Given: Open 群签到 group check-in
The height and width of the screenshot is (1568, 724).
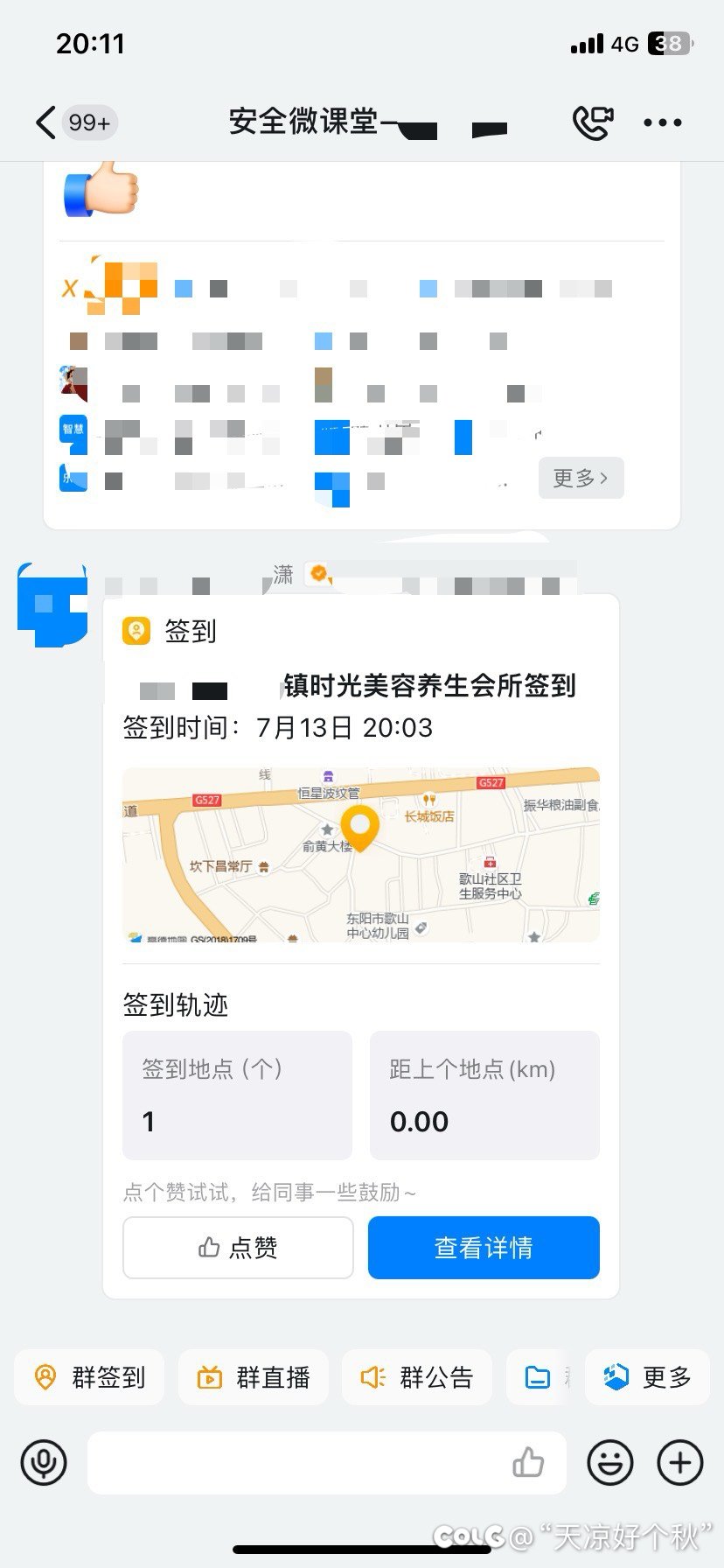Looking at the screenshot, I should pos(89,1377).
